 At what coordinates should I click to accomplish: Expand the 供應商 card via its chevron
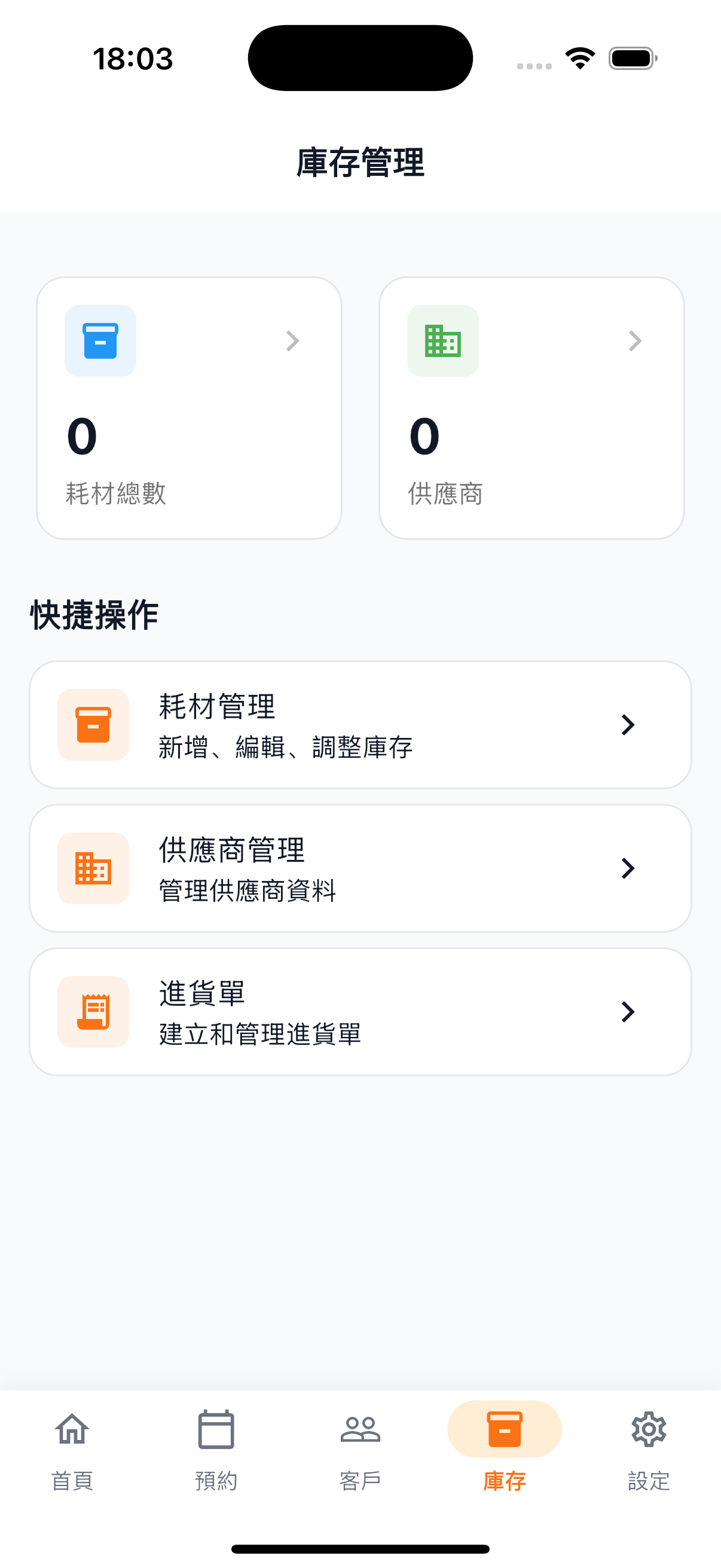pyautogui.click(x=634, y=341)
